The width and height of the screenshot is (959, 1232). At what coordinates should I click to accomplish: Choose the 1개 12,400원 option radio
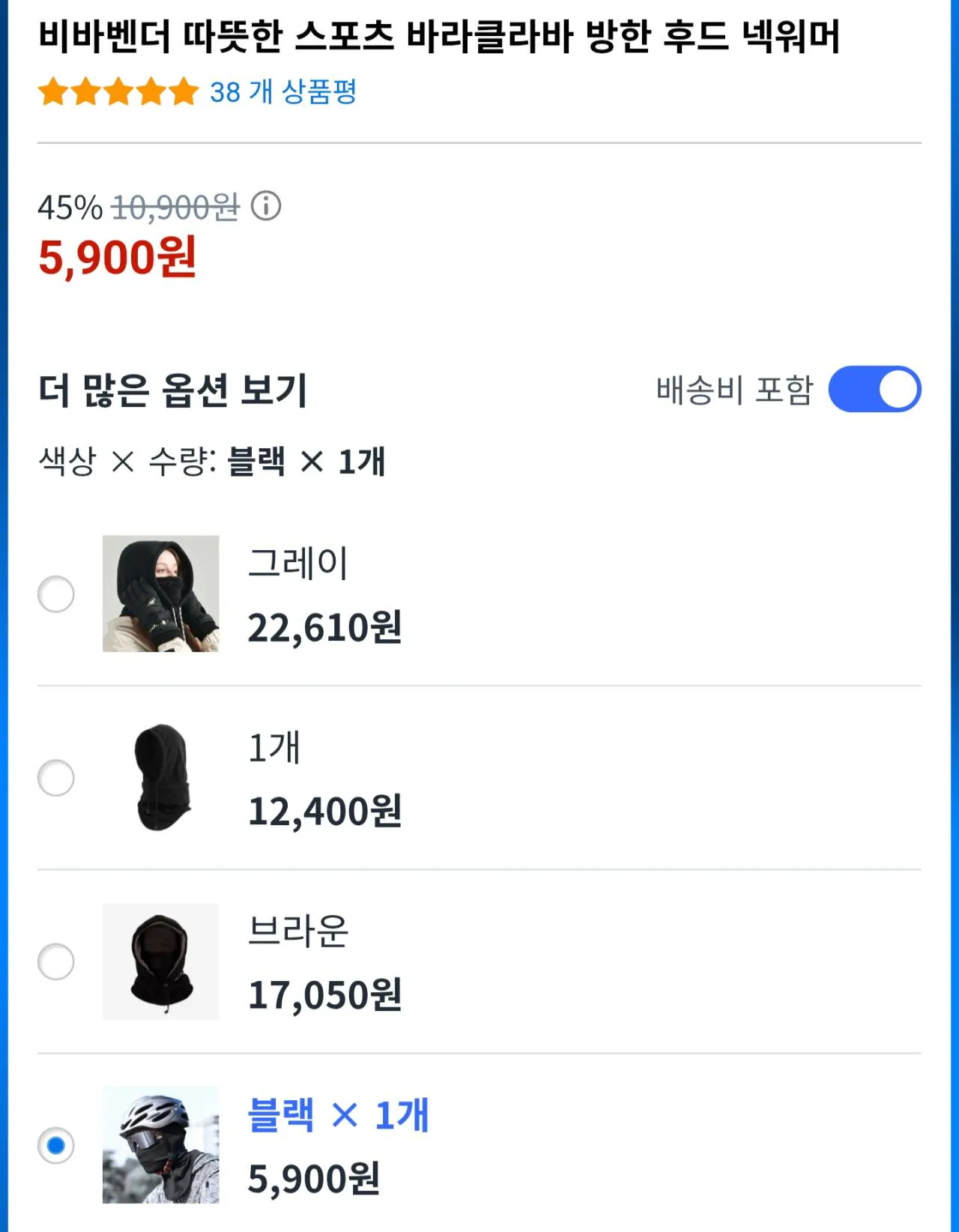coord(55,778)
